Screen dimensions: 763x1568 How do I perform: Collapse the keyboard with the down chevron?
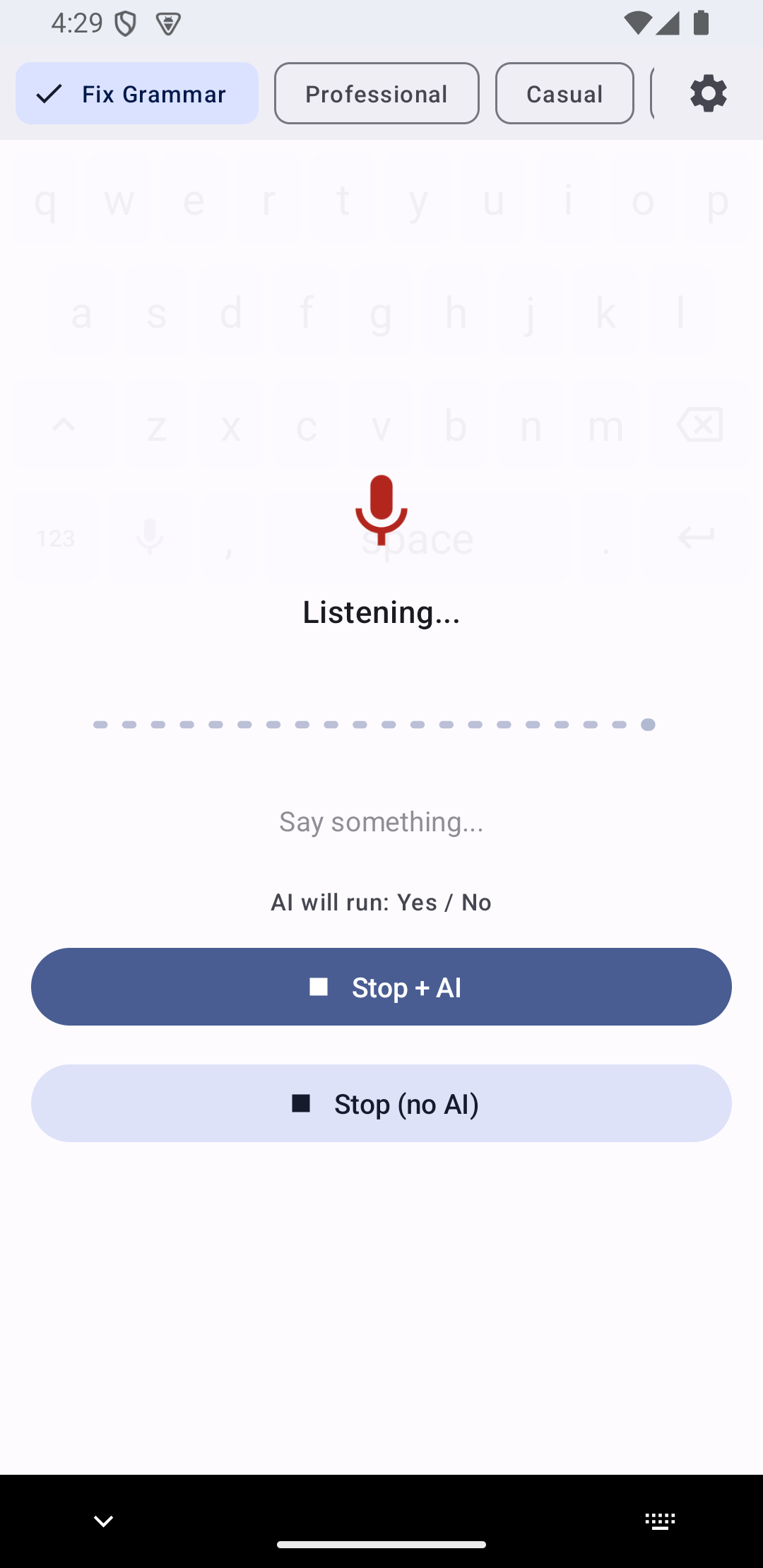tap(103, 1520)
